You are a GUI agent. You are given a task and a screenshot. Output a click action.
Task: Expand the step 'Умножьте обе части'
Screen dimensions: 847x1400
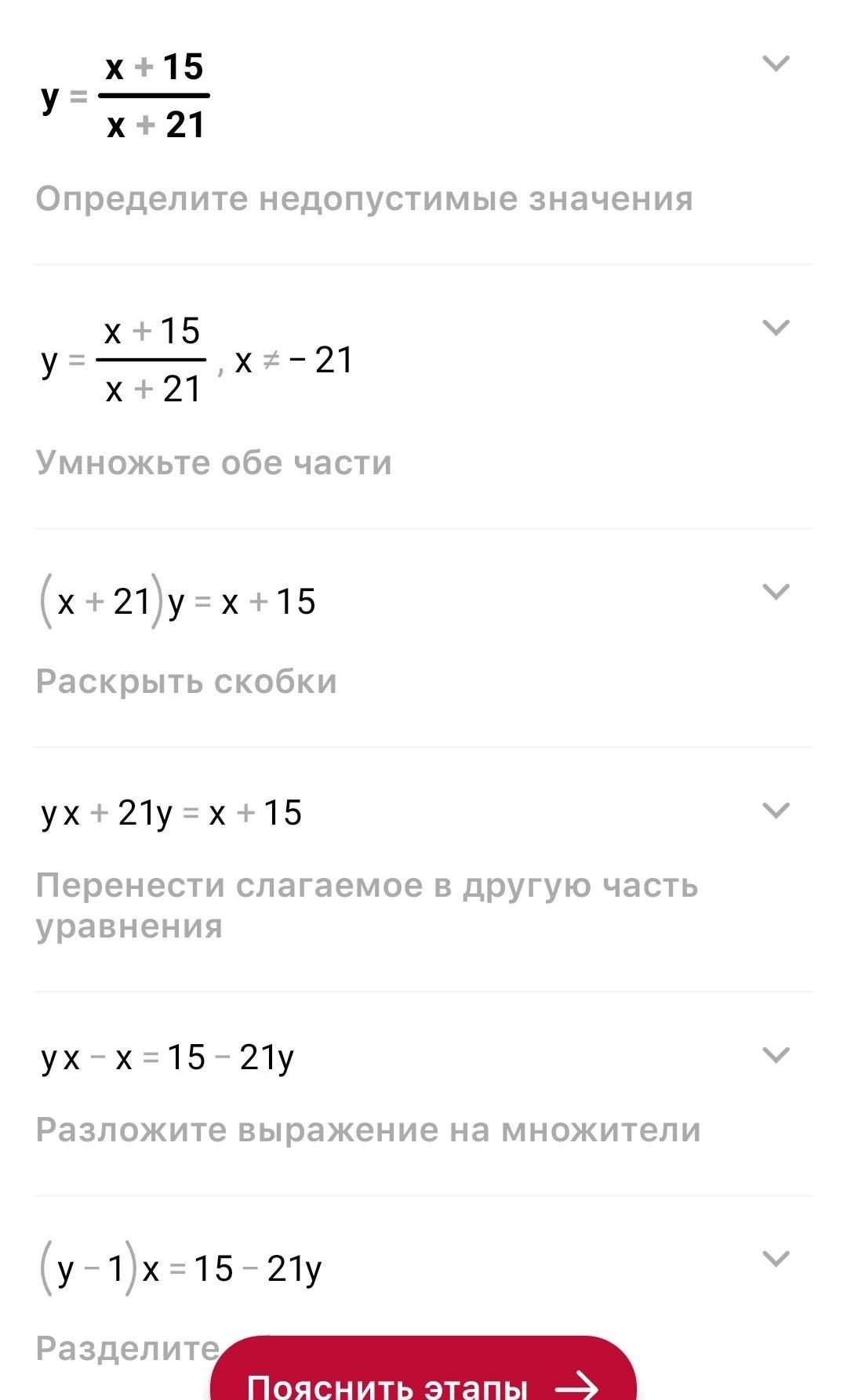(776, 327)
